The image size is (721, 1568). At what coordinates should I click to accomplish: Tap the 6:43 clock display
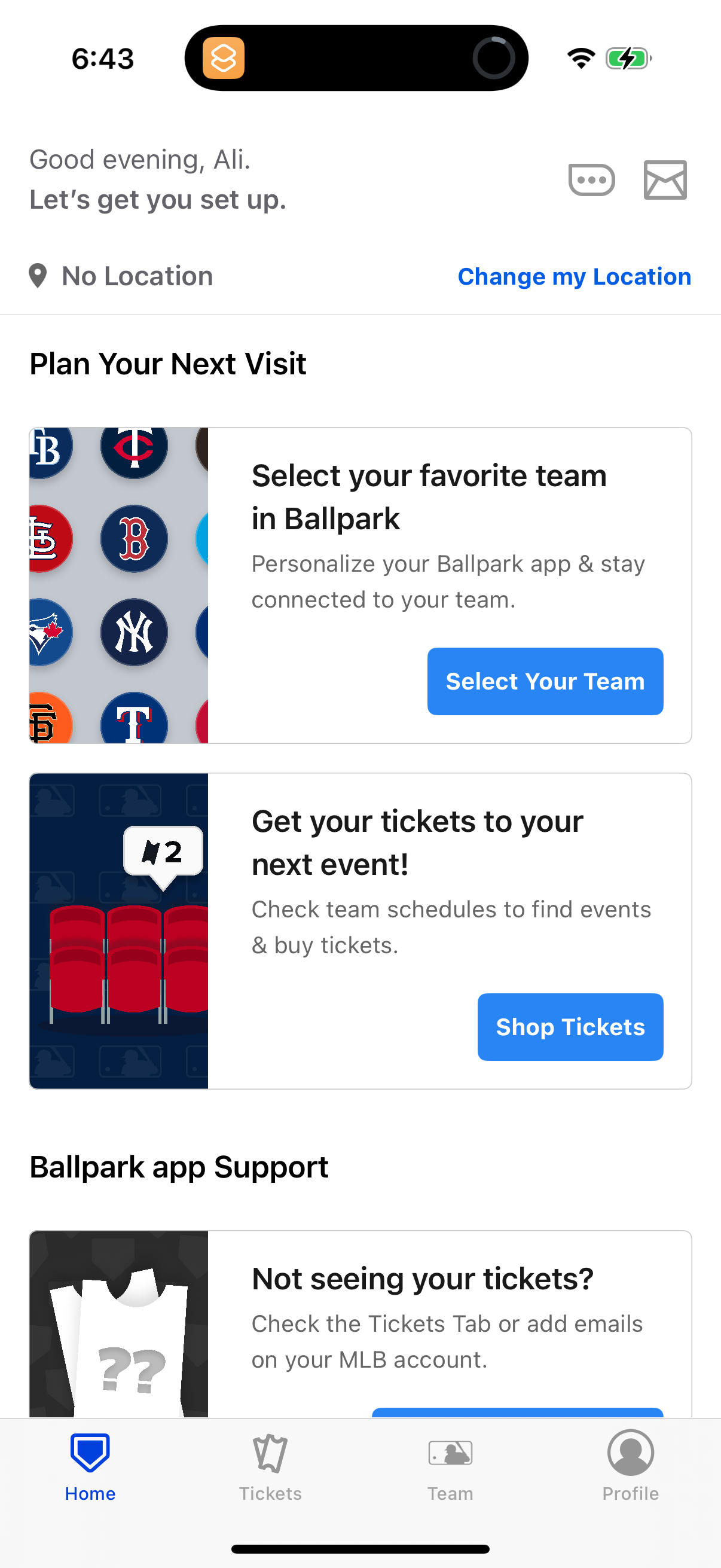pos(103,58)
